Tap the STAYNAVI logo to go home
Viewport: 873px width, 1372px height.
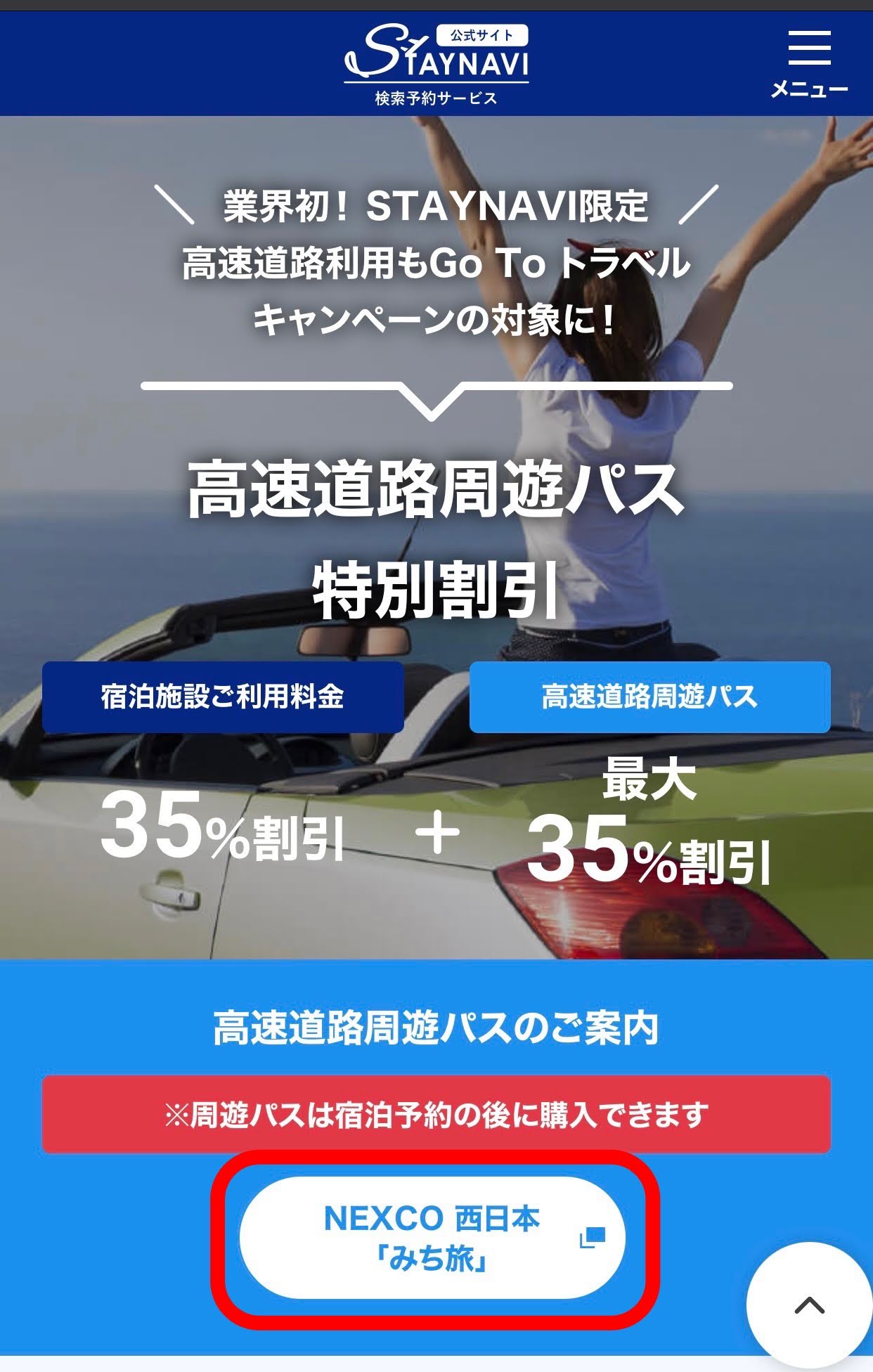436,65
